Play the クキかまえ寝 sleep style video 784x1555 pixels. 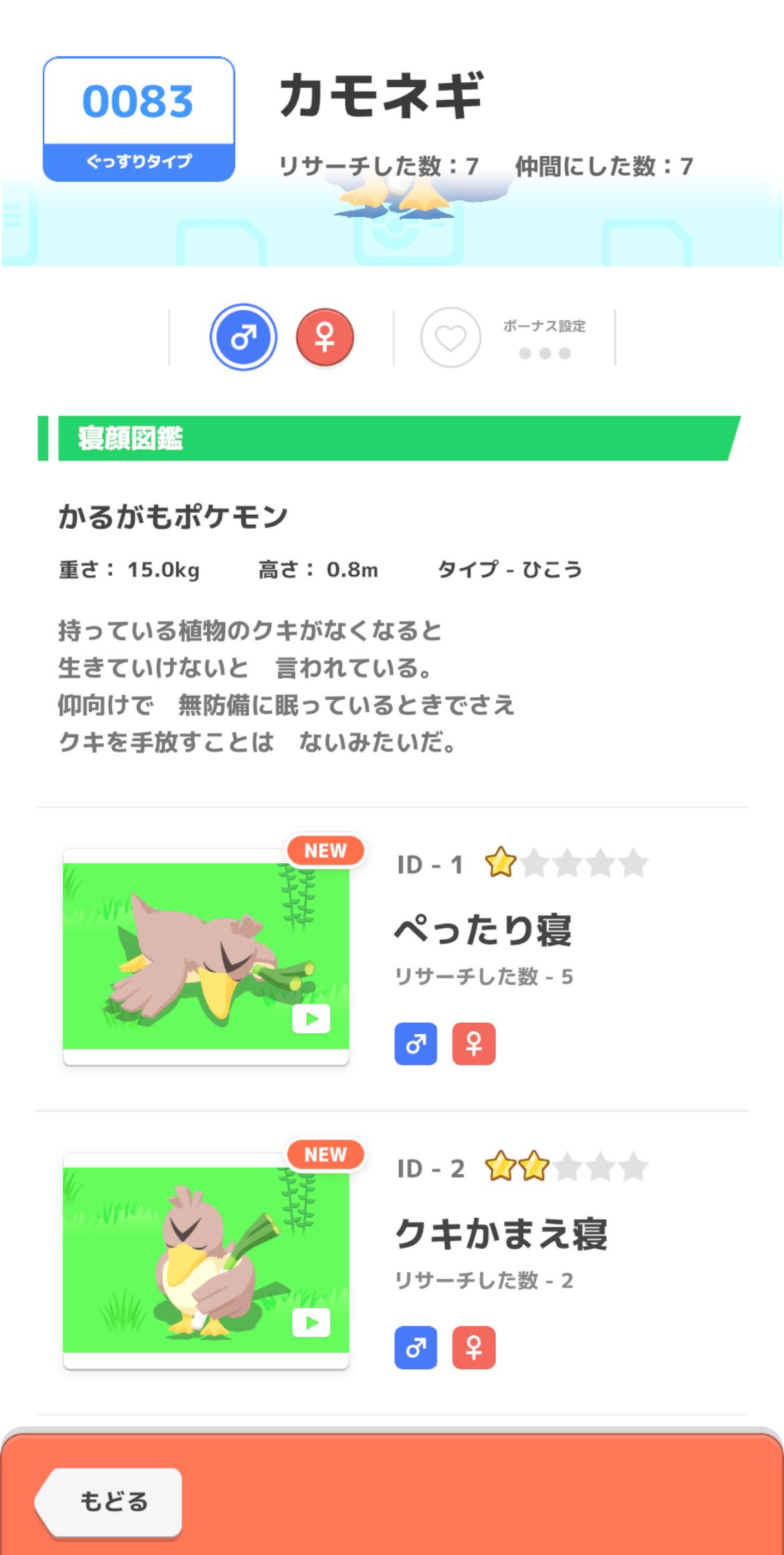click(312, 1323)
